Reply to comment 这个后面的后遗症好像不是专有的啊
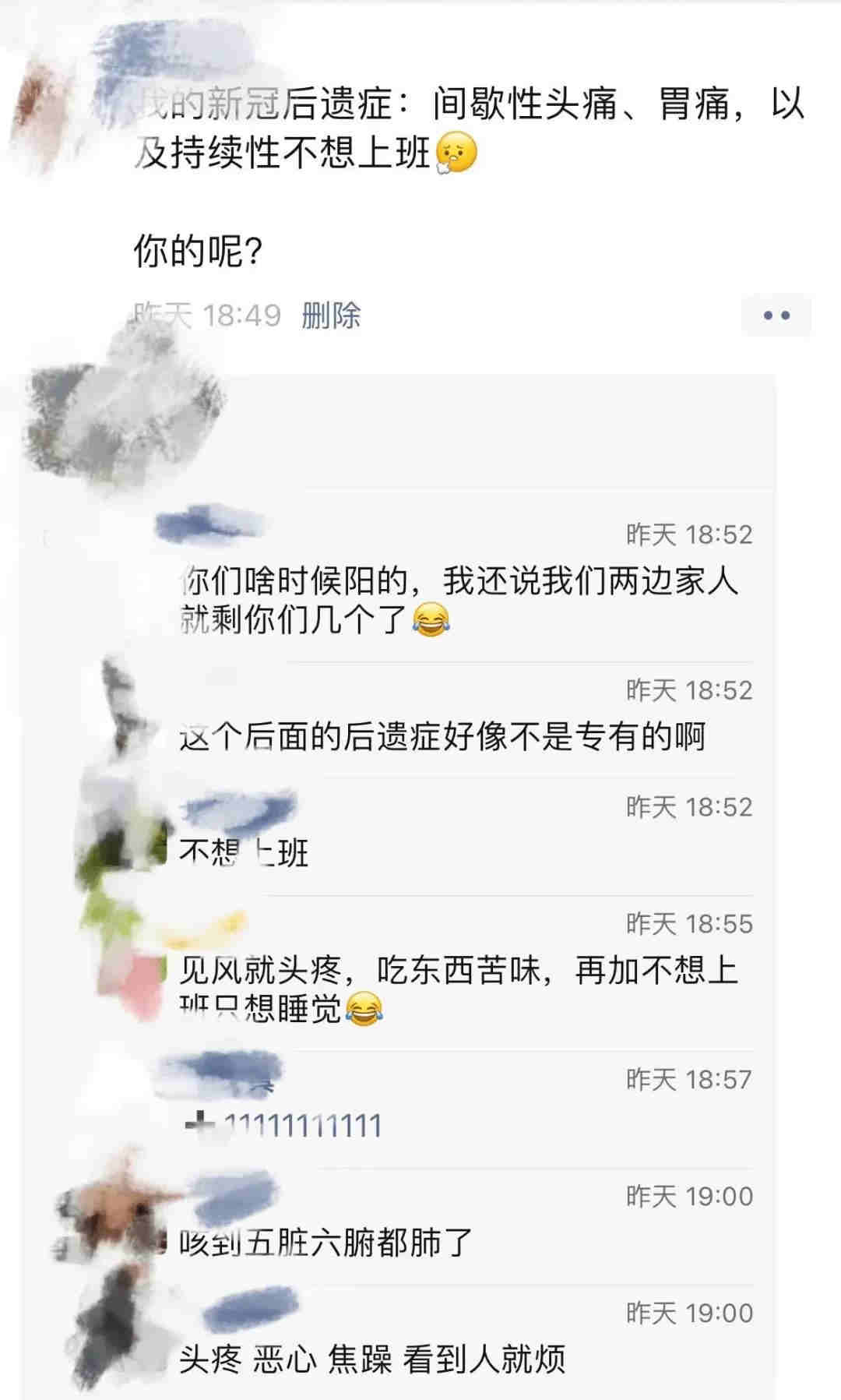The height and width of the screenshot is (1400, 841). (442, 736)
